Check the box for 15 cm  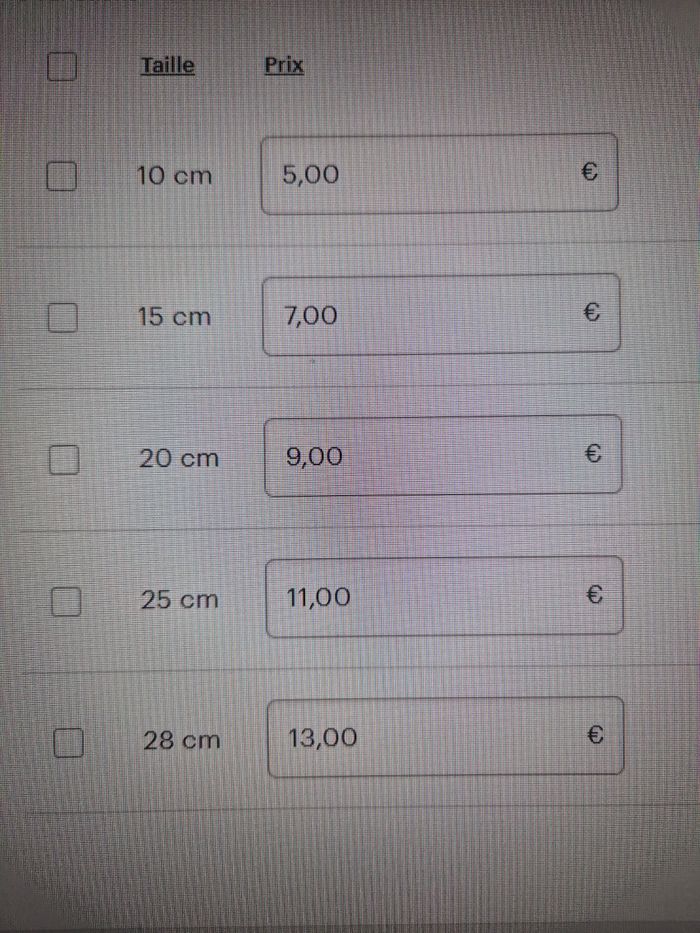63,317
